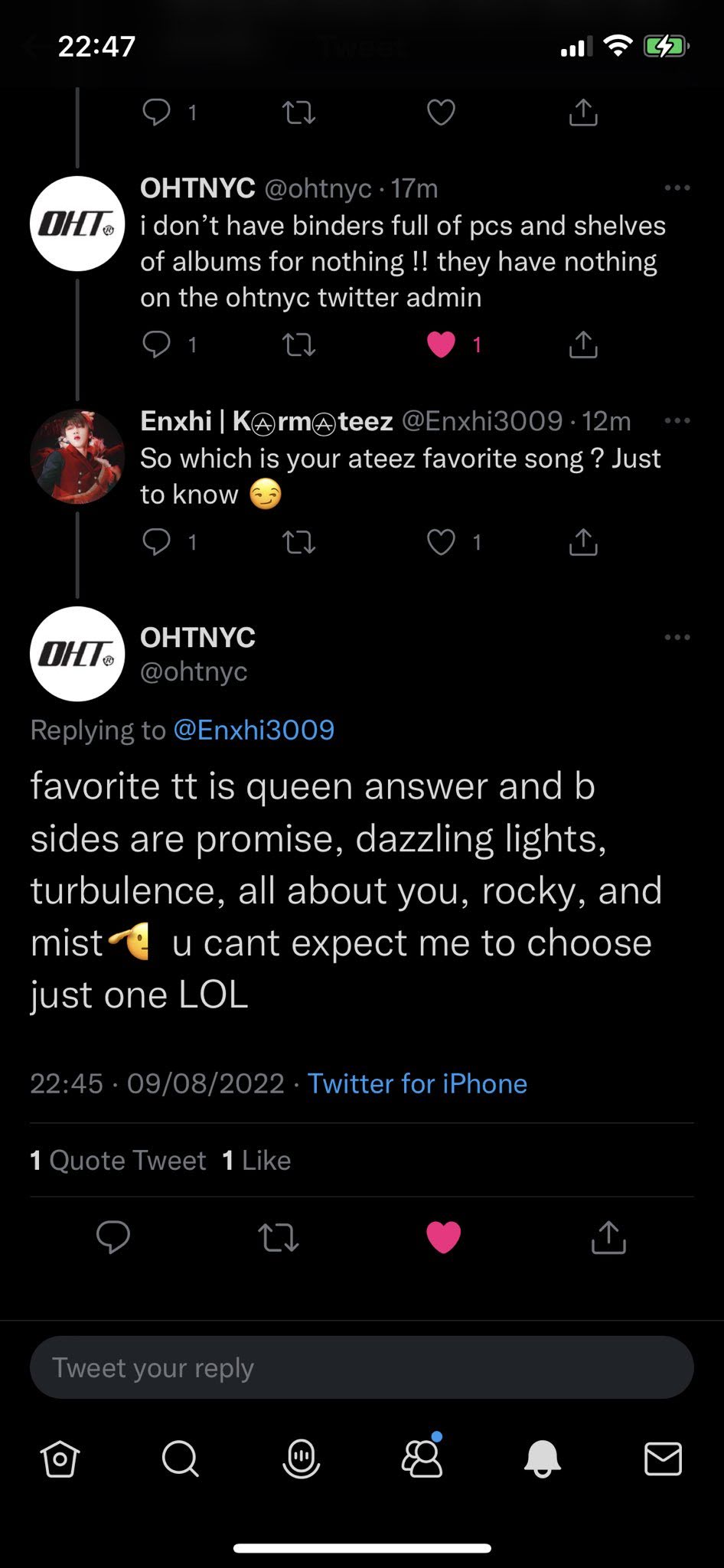724x1568 pixels.
Task: Open the notifications bell tab
Action: click(543, 1459)
